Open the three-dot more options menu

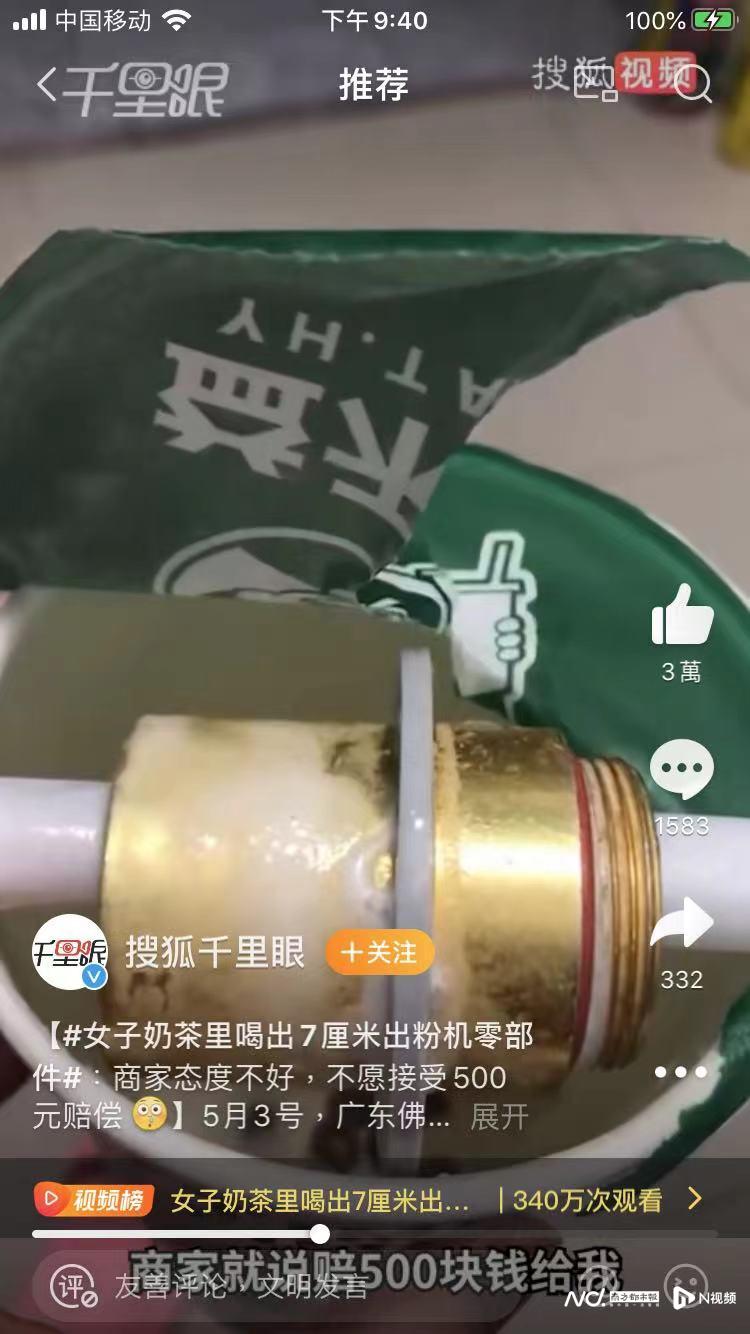click(x=681, y=1072)
